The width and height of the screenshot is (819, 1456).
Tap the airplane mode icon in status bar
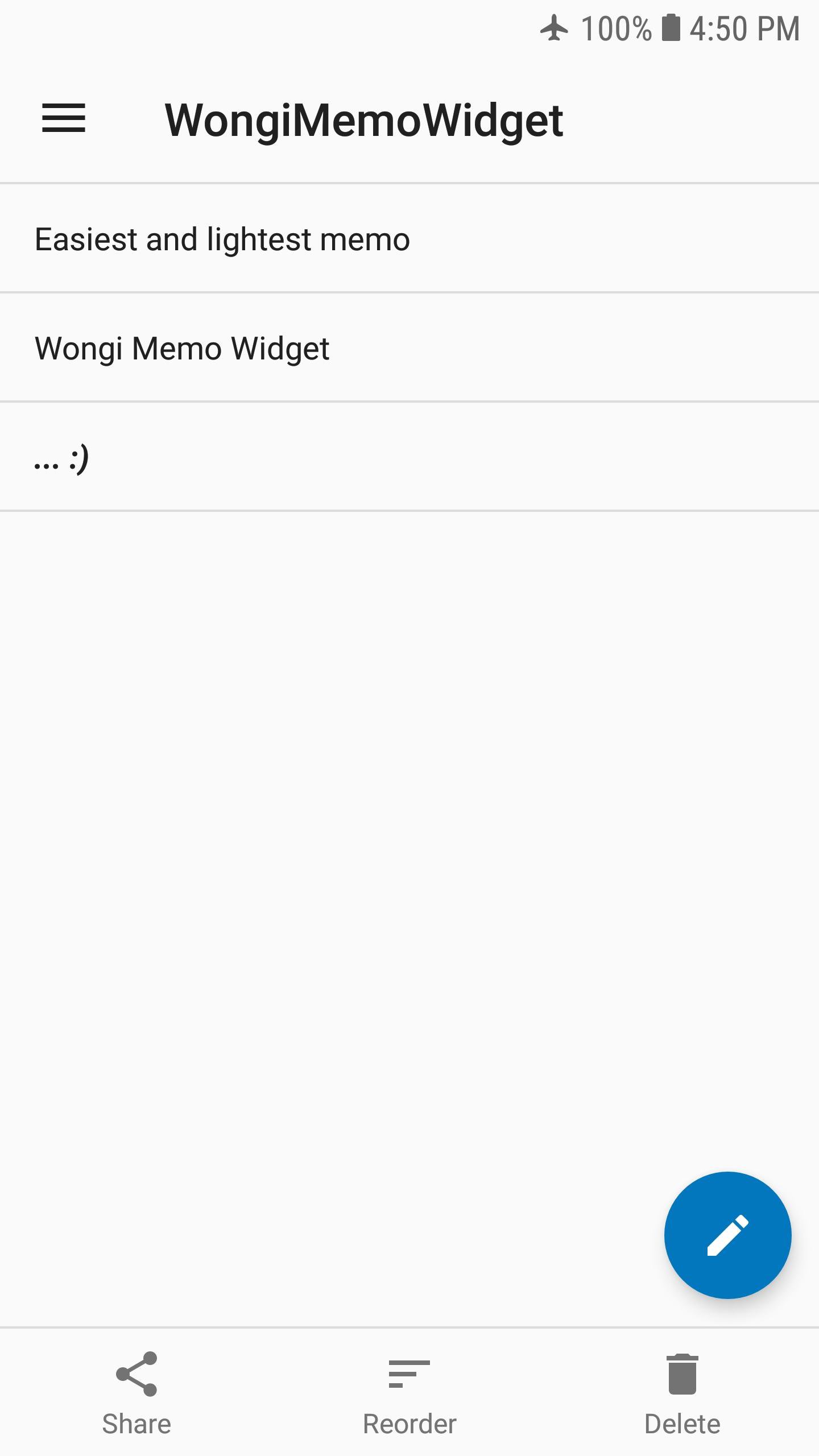tap(554, 27)
